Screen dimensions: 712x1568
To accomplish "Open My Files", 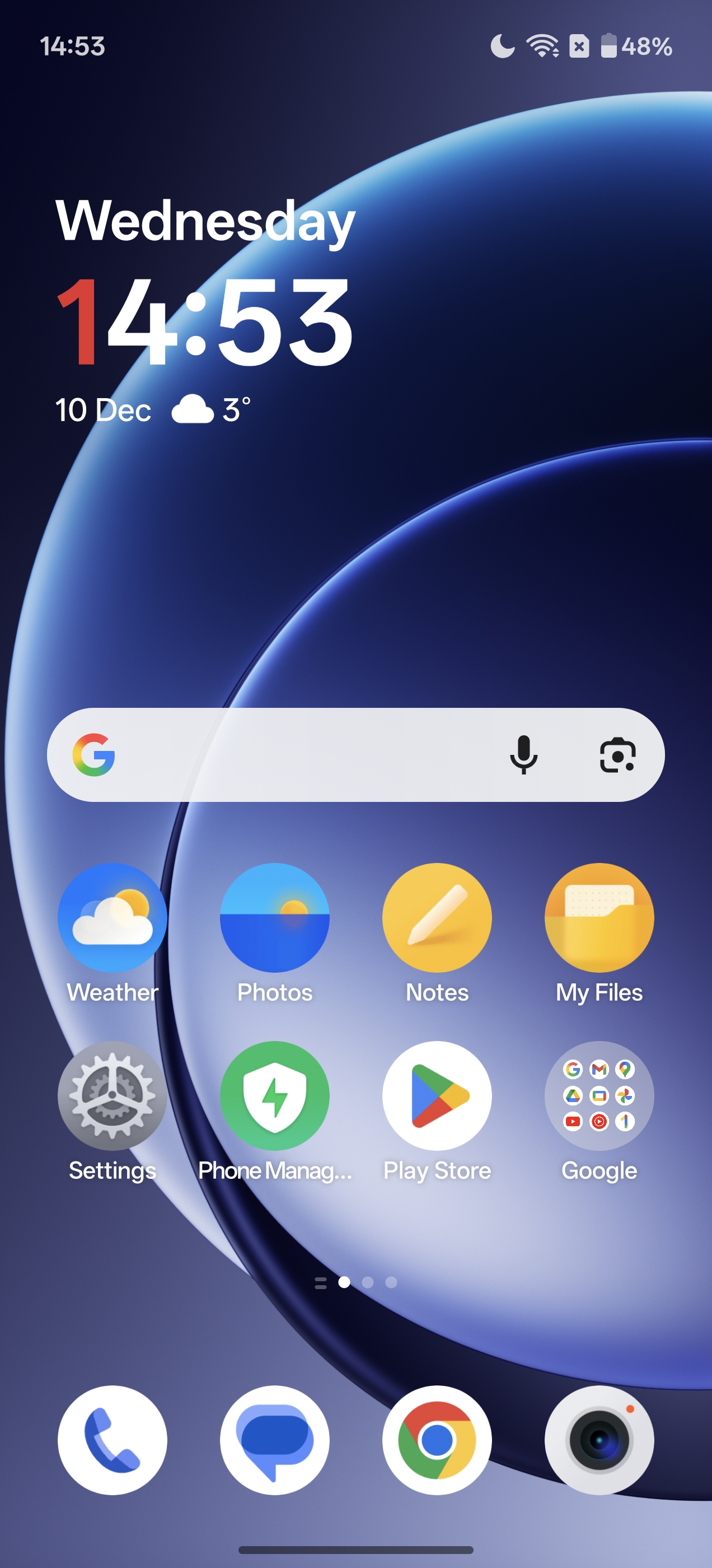I will coord(599,917).
